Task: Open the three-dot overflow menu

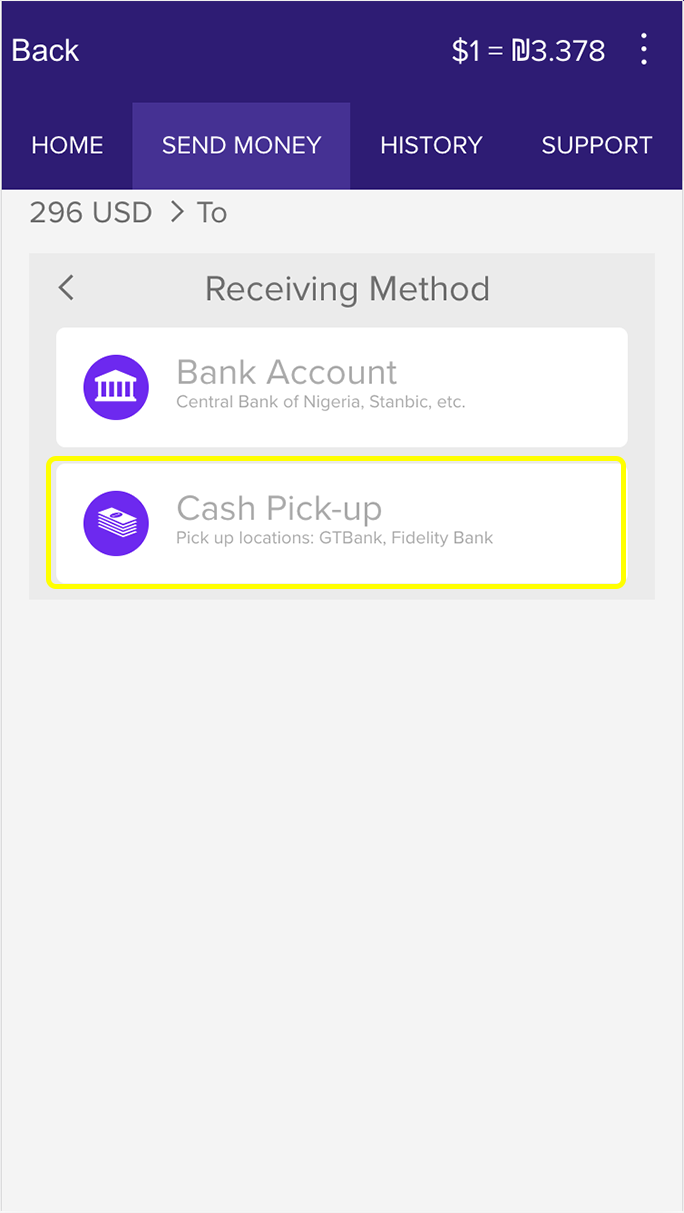Action: pyautogui.click(x=644, y=49)
